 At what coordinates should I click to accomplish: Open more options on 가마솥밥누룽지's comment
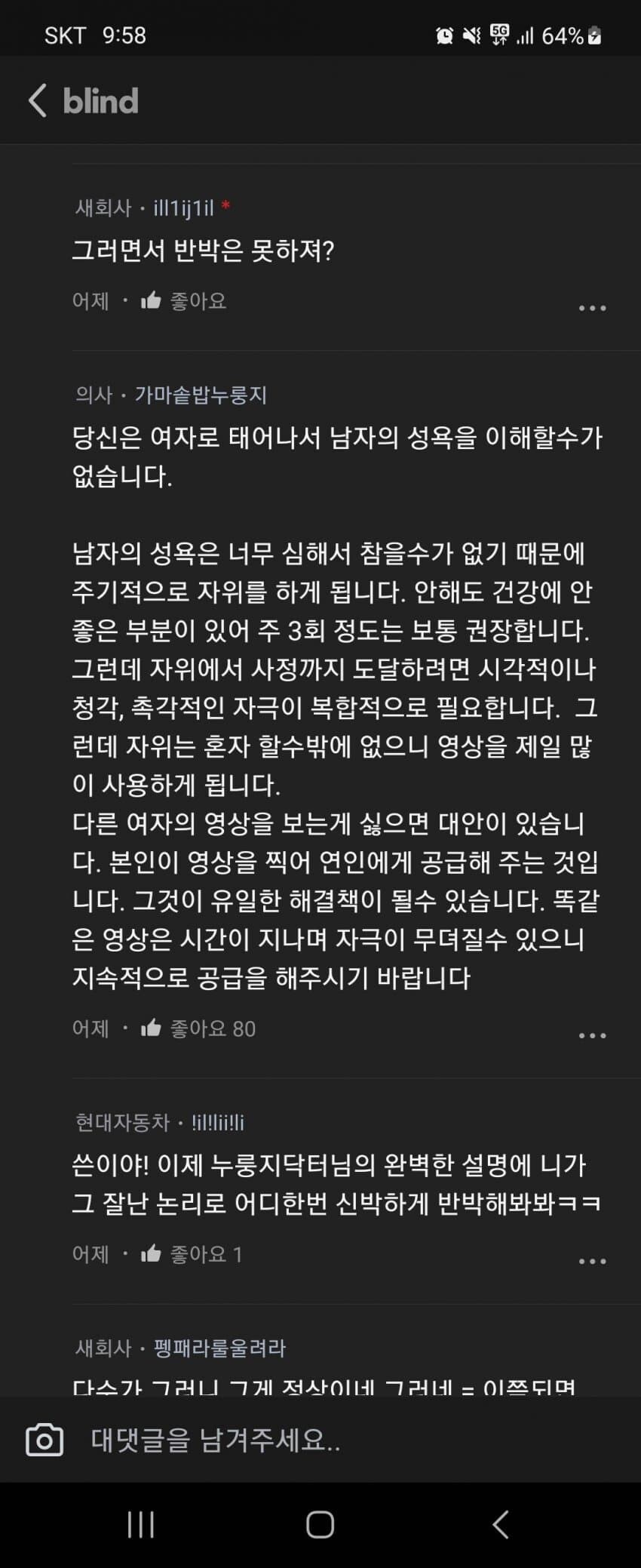(x=592, y=1035)
